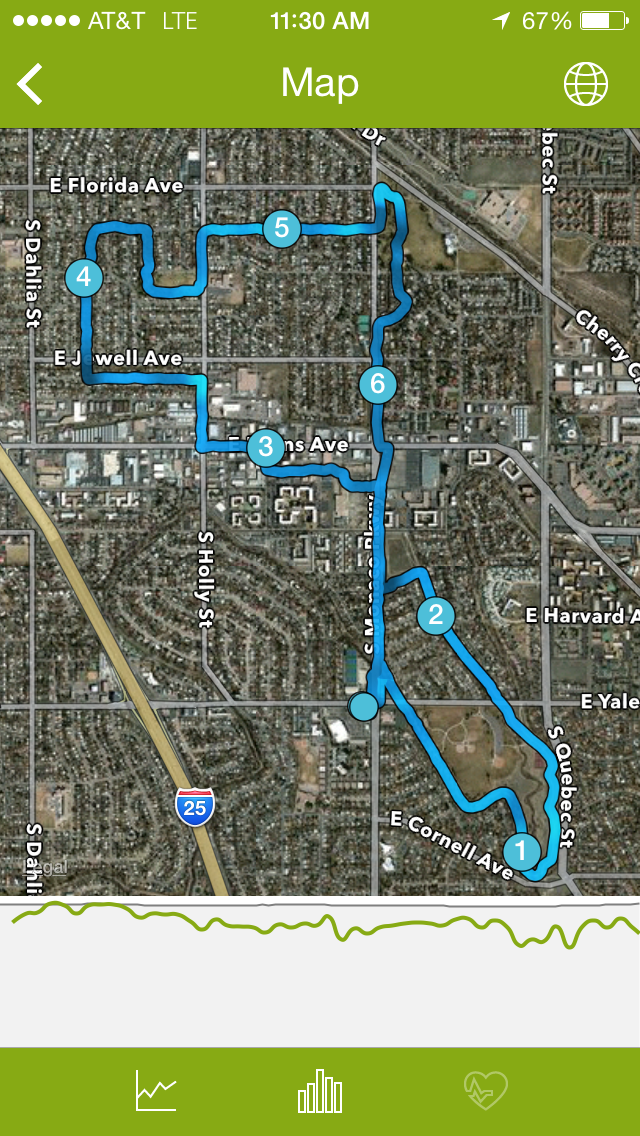Tap mile marker 4 on the route
This screenshot has width=640, height=1136.
84,277
